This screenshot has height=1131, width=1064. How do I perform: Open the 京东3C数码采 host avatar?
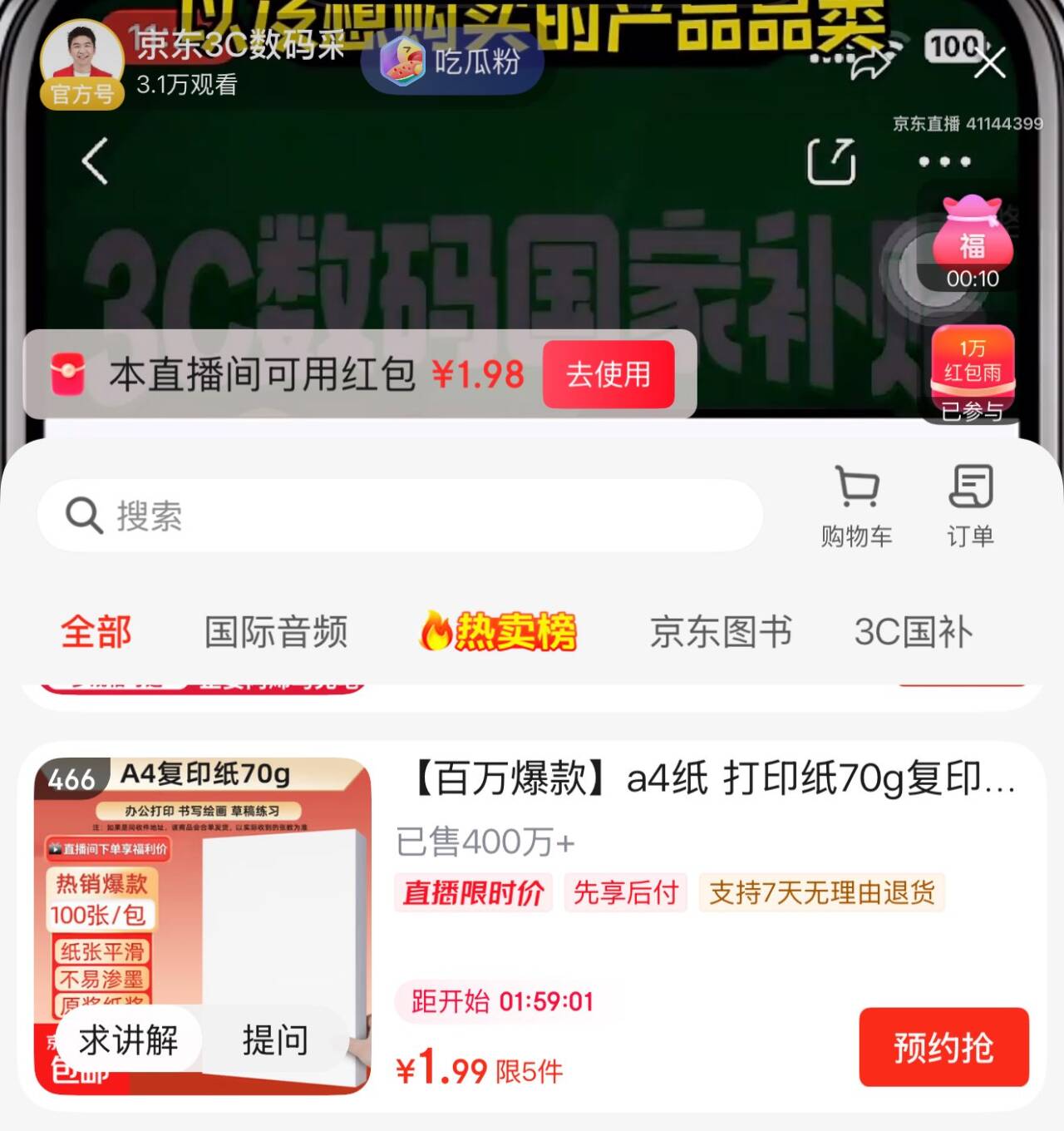[81, 60]
